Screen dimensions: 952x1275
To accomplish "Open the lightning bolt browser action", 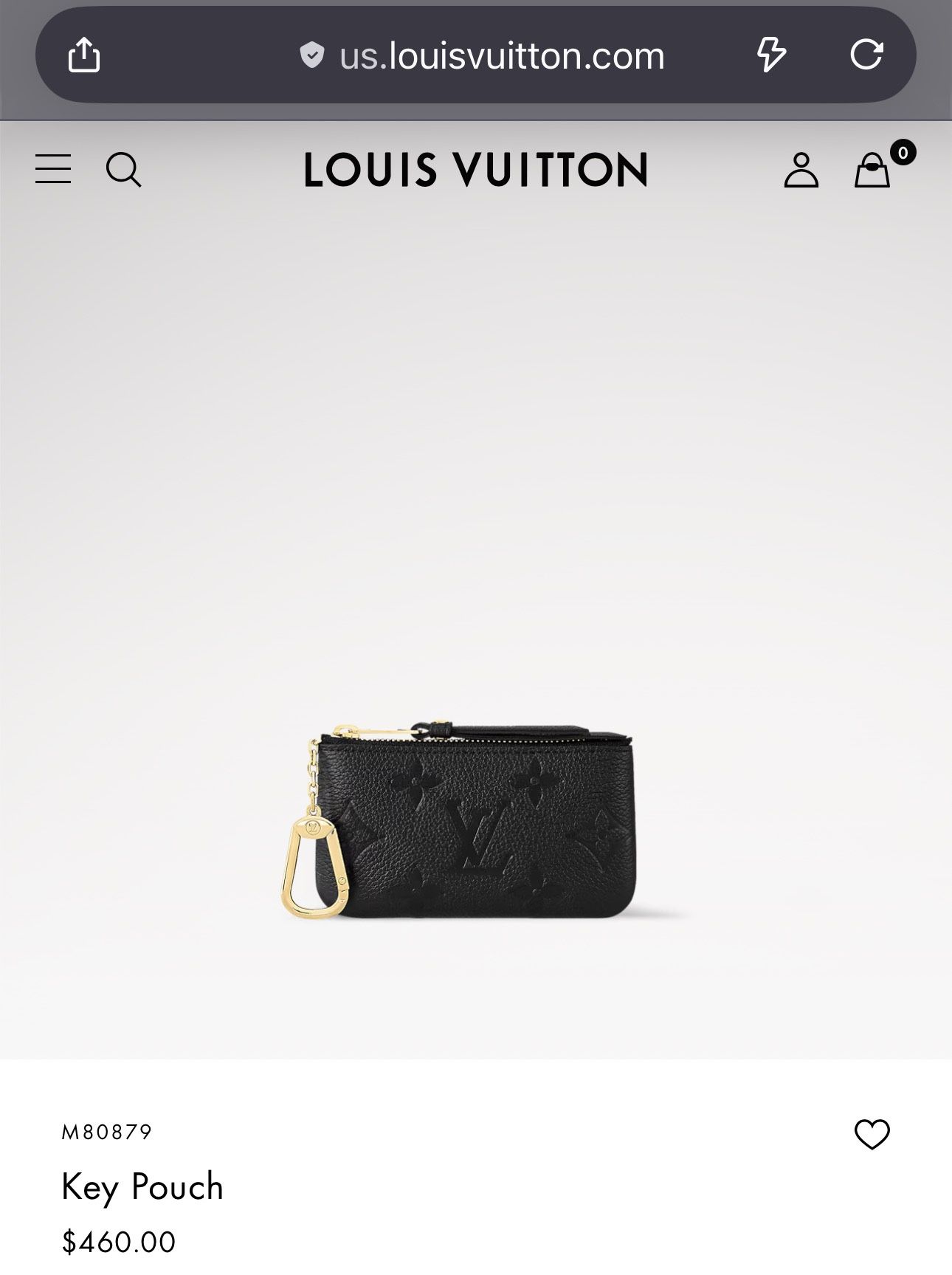I will click(771, 55).
